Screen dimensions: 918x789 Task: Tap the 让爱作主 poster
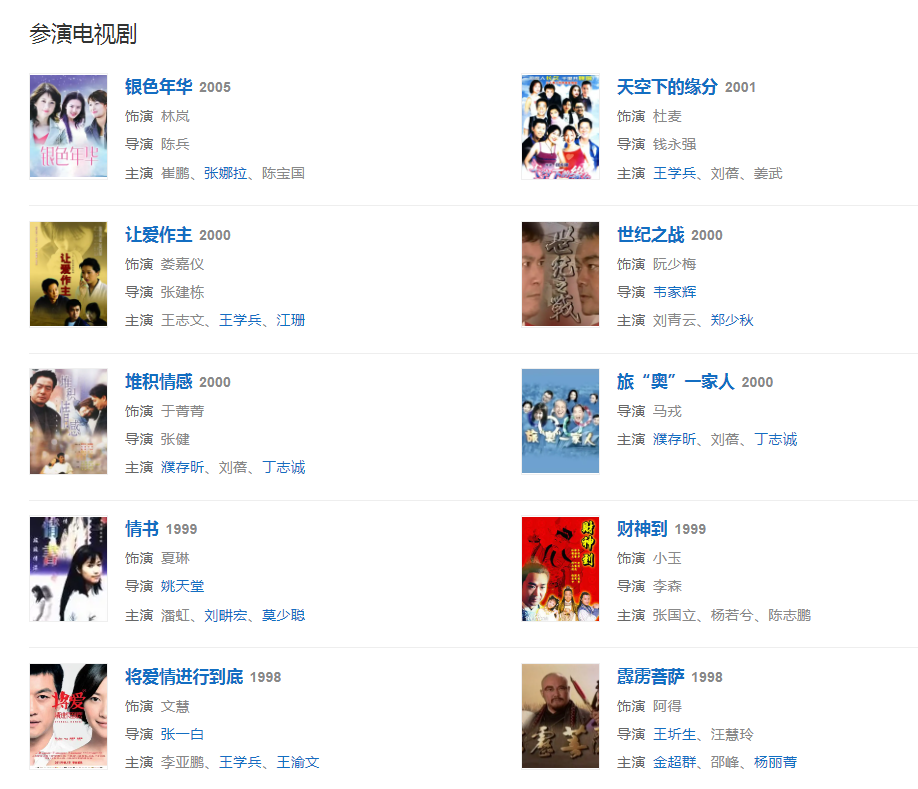pos(68,274)
